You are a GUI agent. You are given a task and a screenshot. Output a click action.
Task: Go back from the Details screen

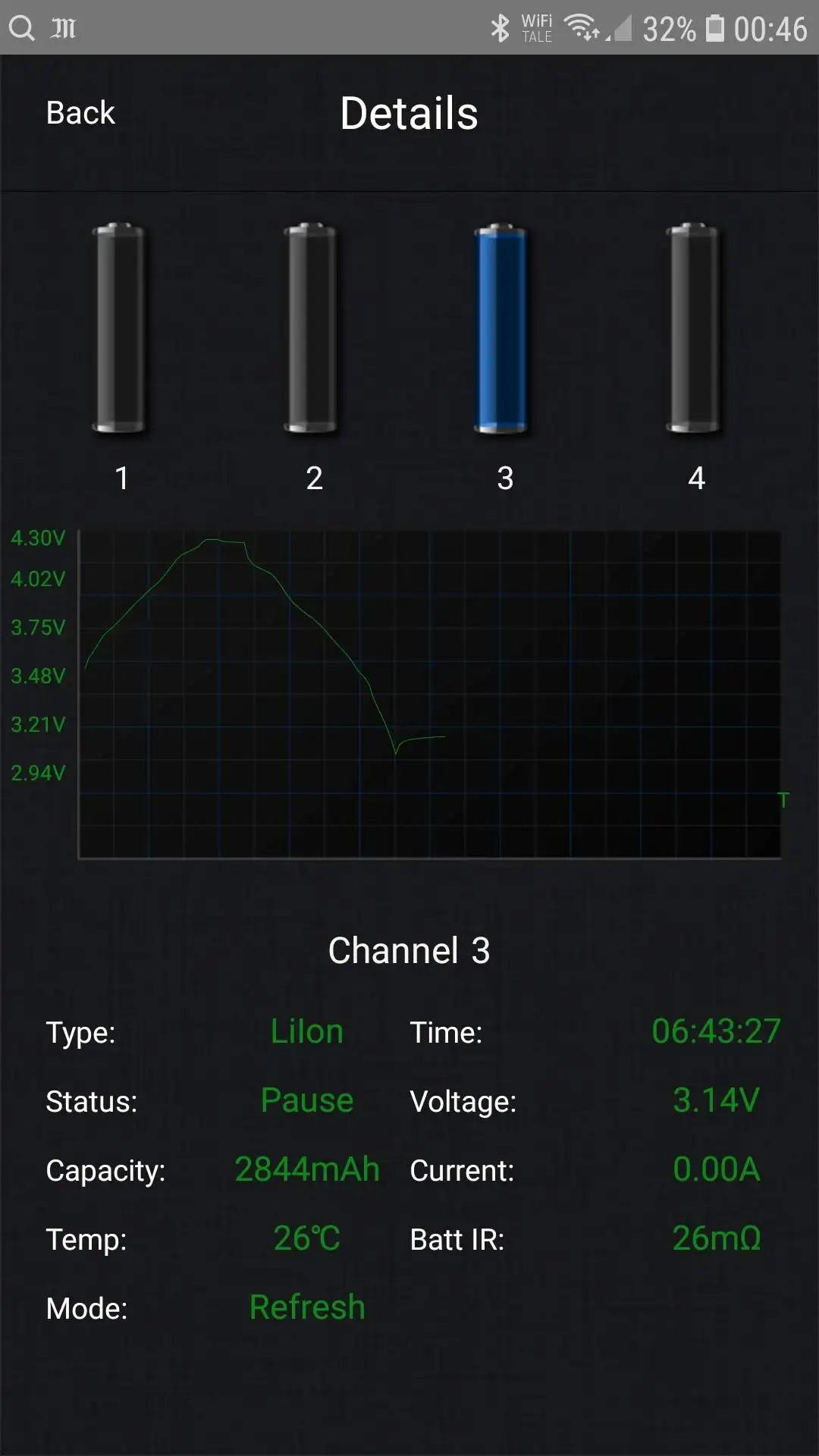[x=80, y=113]
